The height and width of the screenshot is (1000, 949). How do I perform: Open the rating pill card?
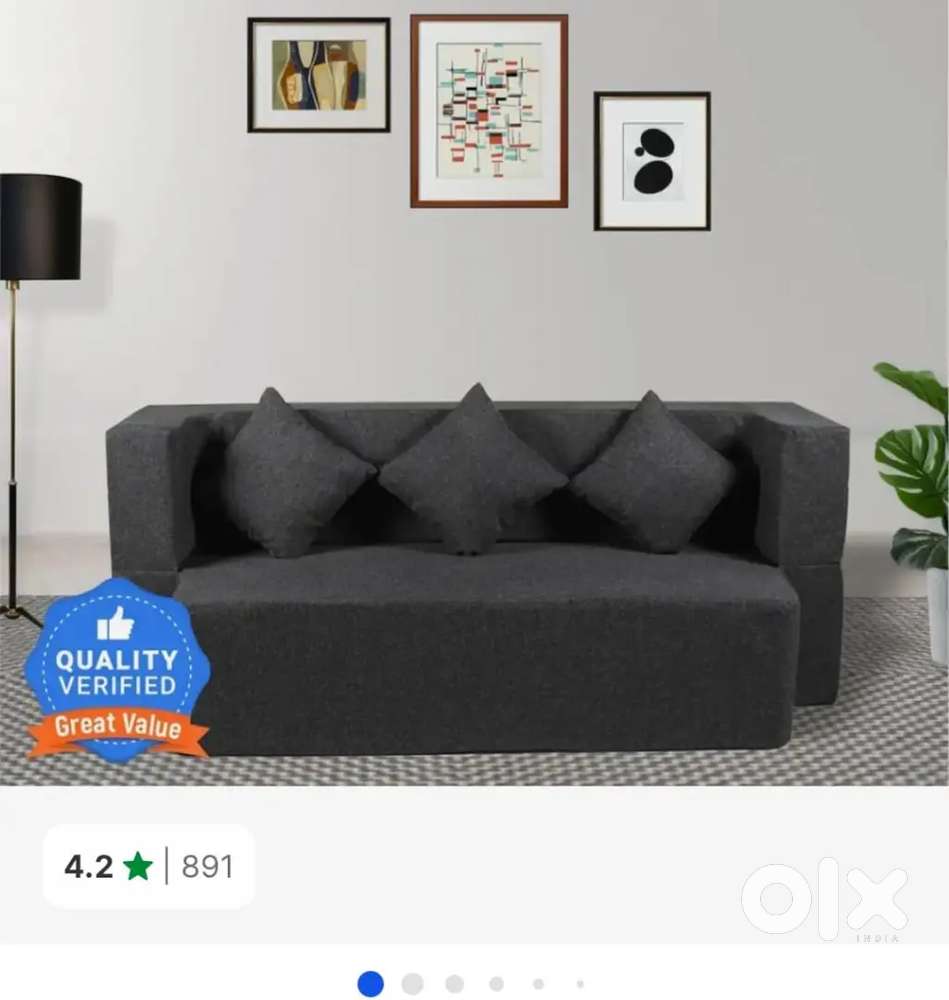pyautogui.click(x=150, y=868)
